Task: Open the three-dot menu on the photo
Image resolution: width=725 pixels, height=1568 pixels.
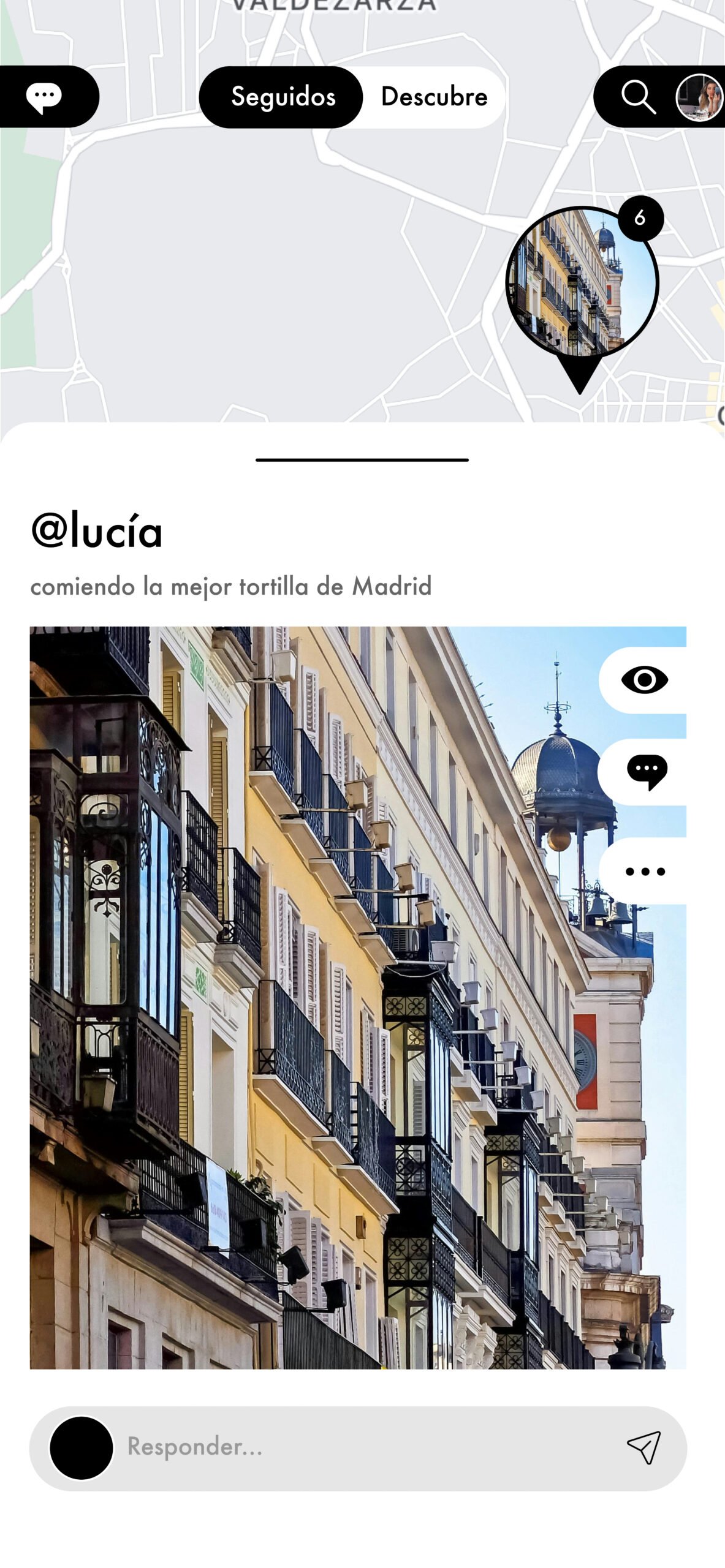Action: pos(645,871)
